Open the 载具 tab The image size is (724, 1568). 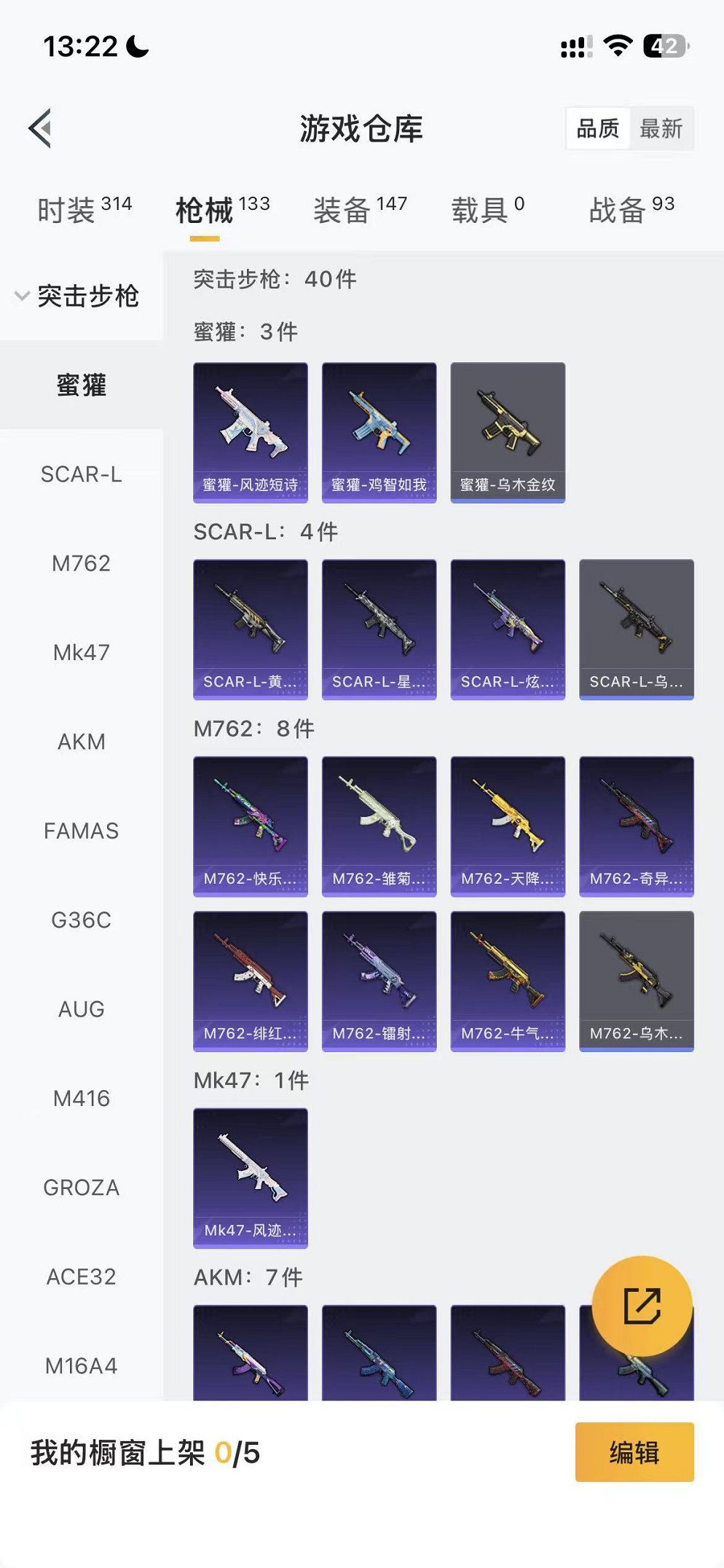coord(487,210)
